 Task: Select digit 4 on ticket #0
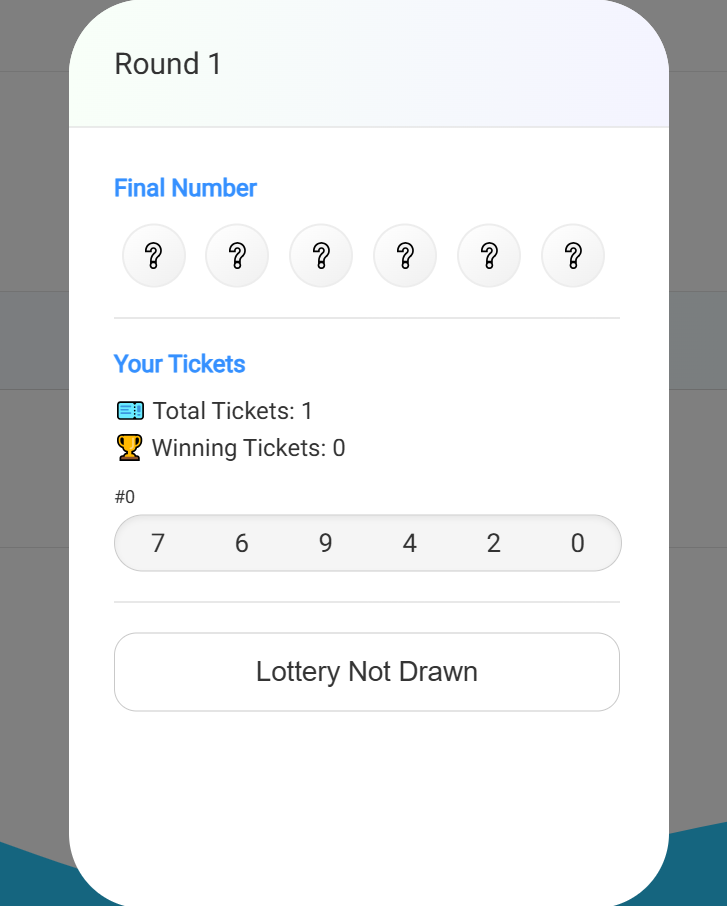pos(409,543)
